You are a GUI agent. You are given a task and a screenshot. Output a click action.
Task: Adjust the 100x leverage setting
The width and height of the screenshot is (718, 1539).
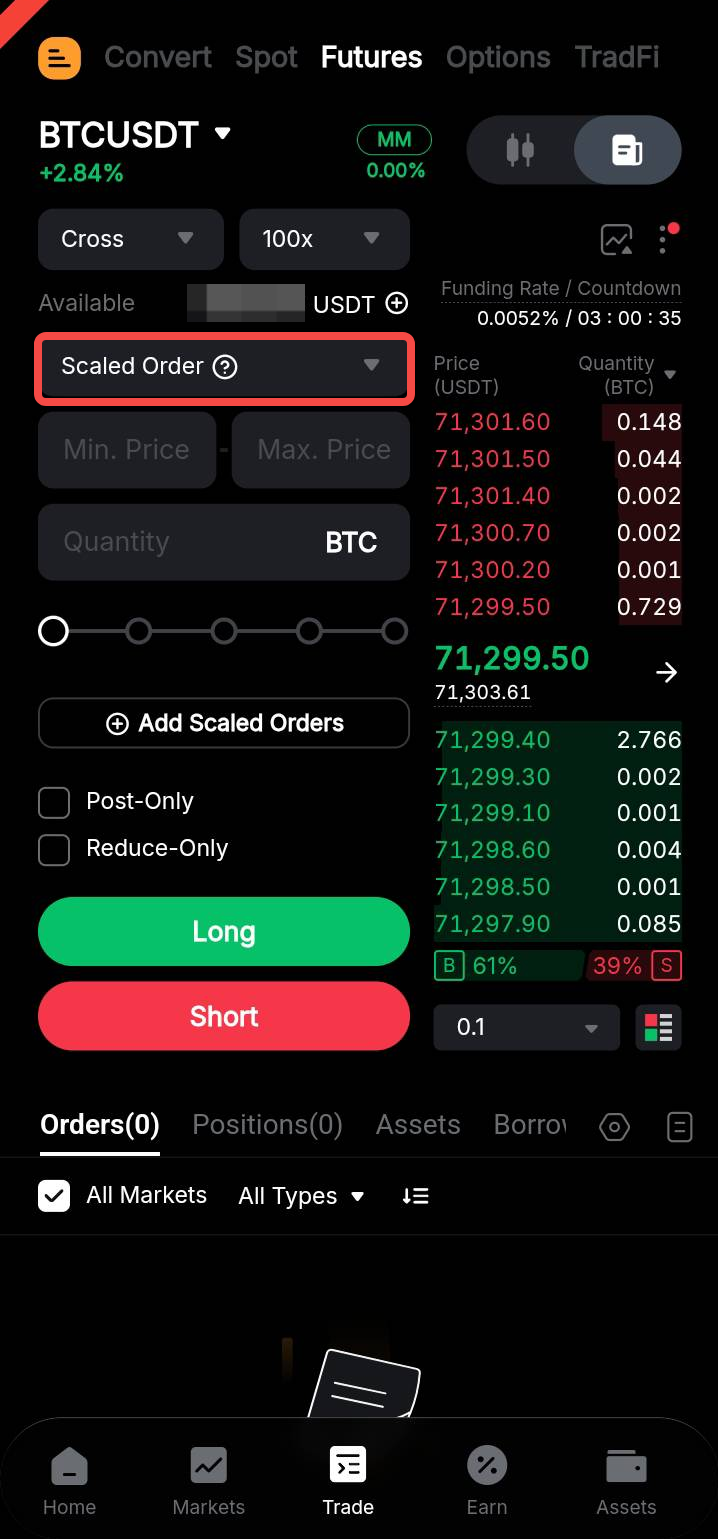tap(324, 239)
